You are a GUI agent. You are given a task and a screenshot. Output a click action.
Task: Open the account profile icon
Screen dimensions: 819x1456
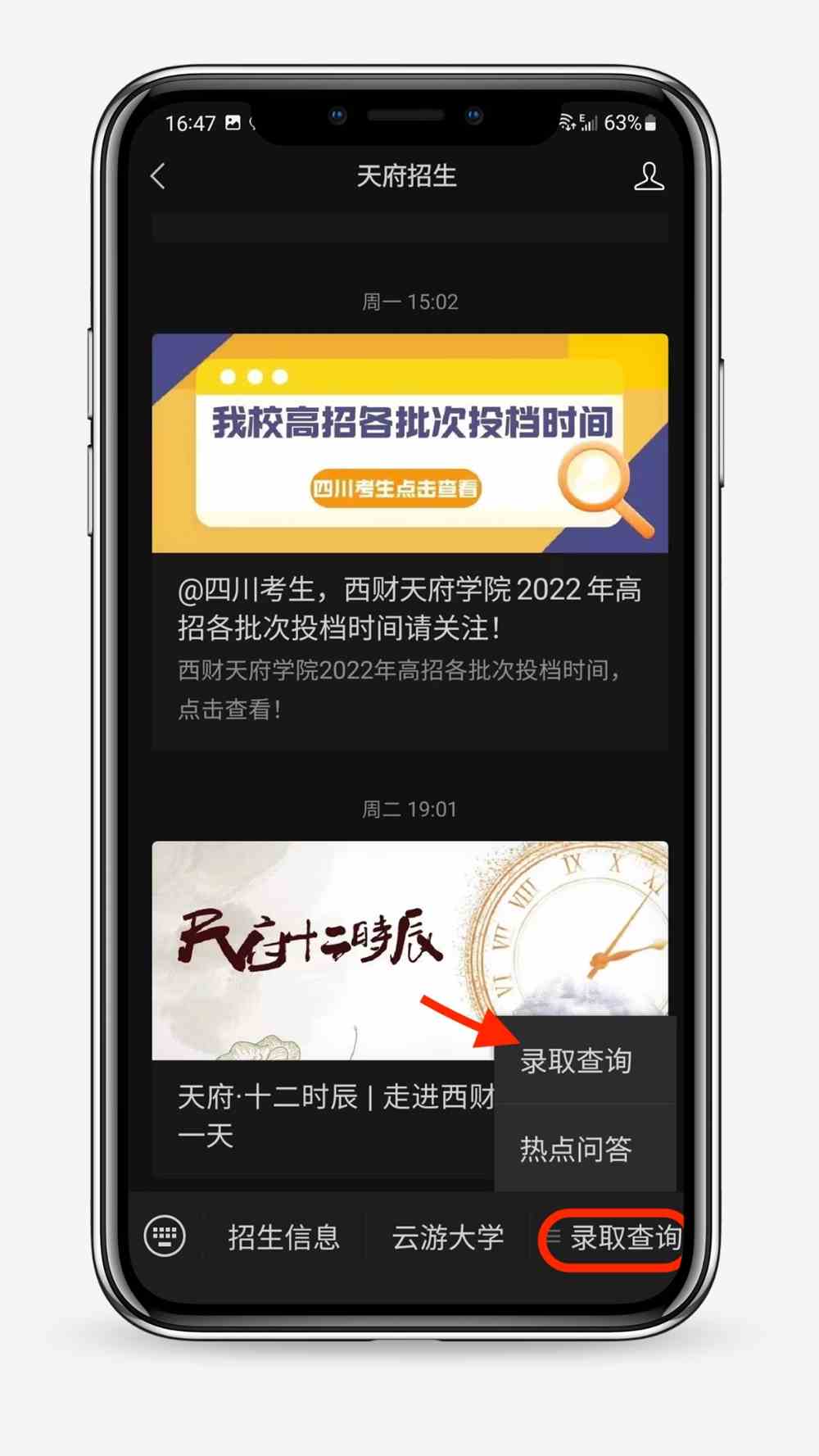click(x=649, y=176)
